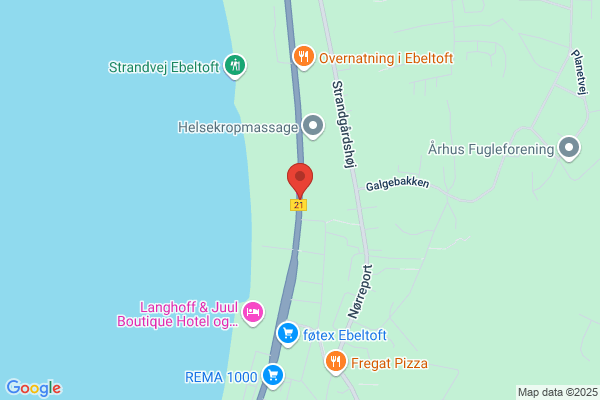The height and width of the screenshot is (400, 600).
Task: Open the føtex Ebeltoft shopping marker
Action: pos(288,334)
